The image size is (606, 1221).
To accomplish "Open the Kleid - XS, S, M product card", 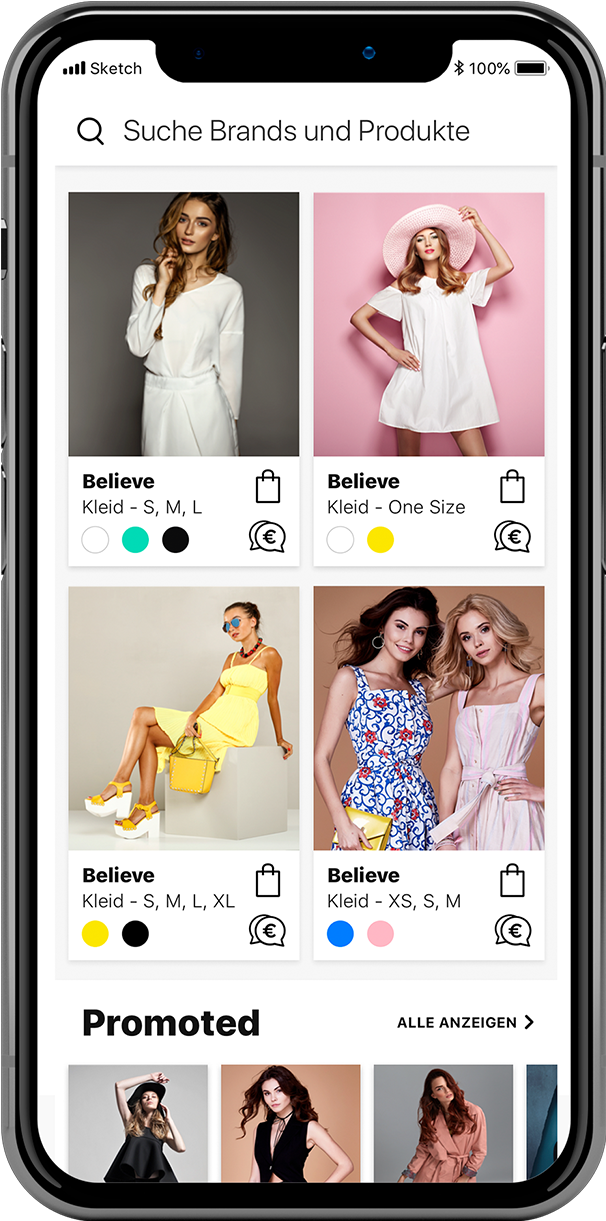I will (428, 718).
